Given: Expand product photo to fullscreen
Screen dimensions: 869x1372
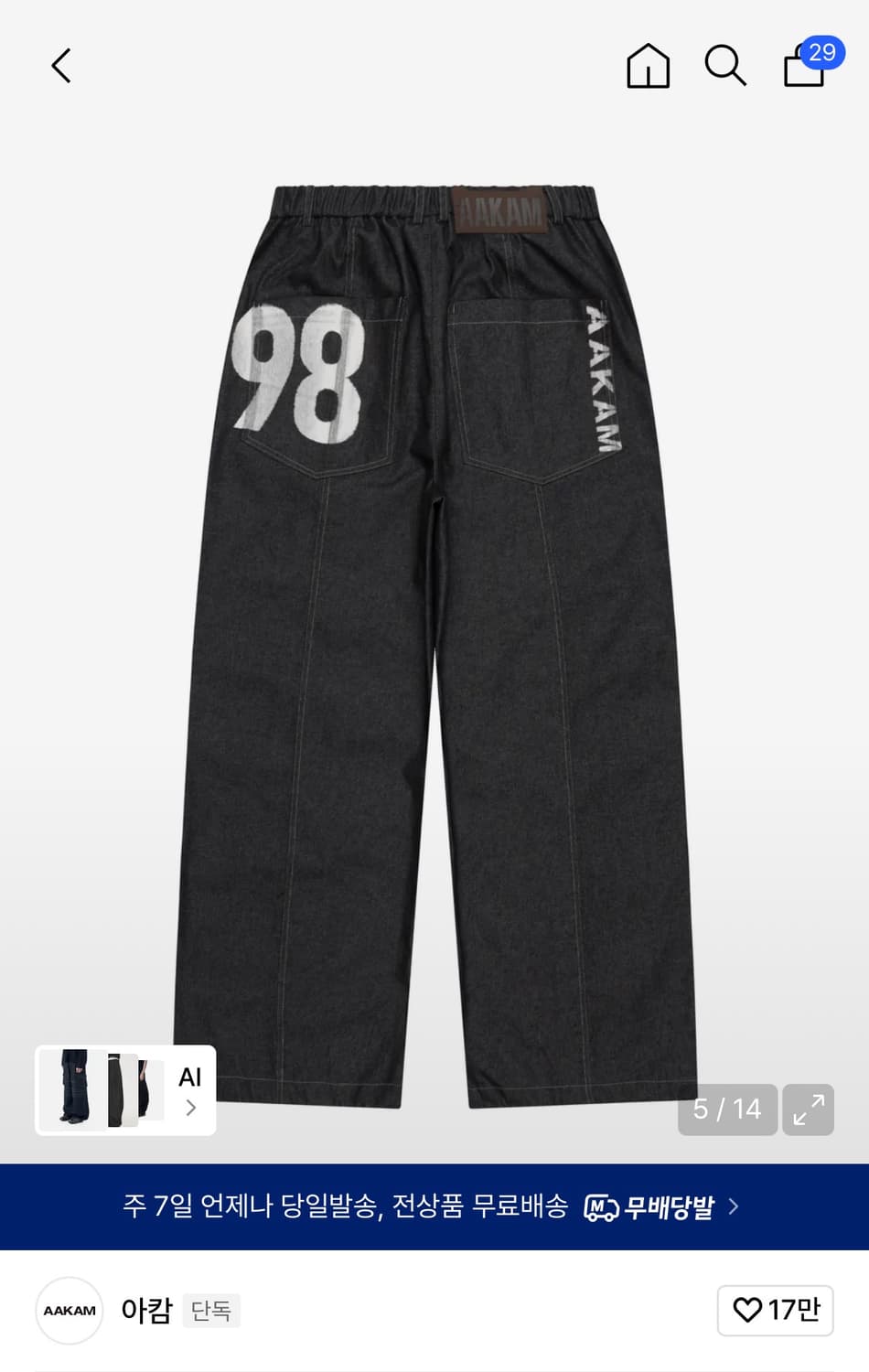Looking at the screenshot, I should (809, 1109).
